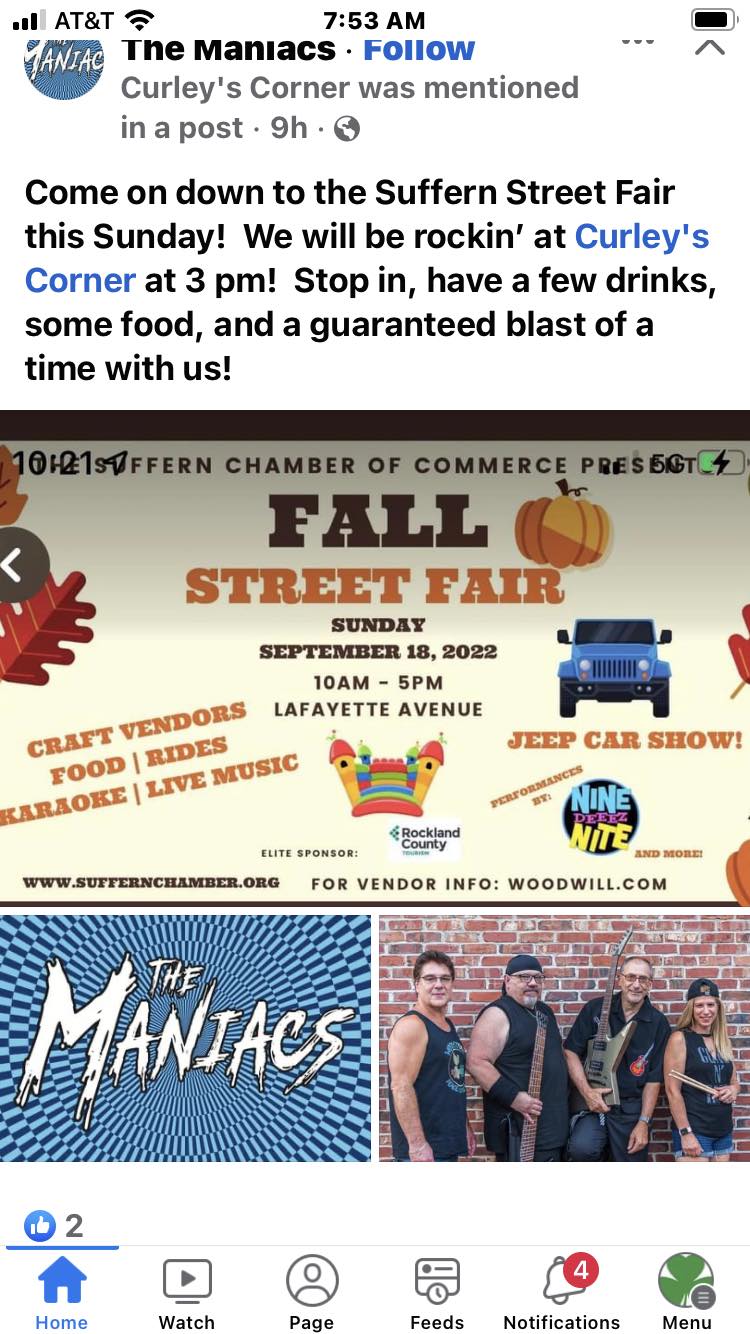View the post's like reactions
This screenshot has width=750, height=1334.
(54, 1225)
